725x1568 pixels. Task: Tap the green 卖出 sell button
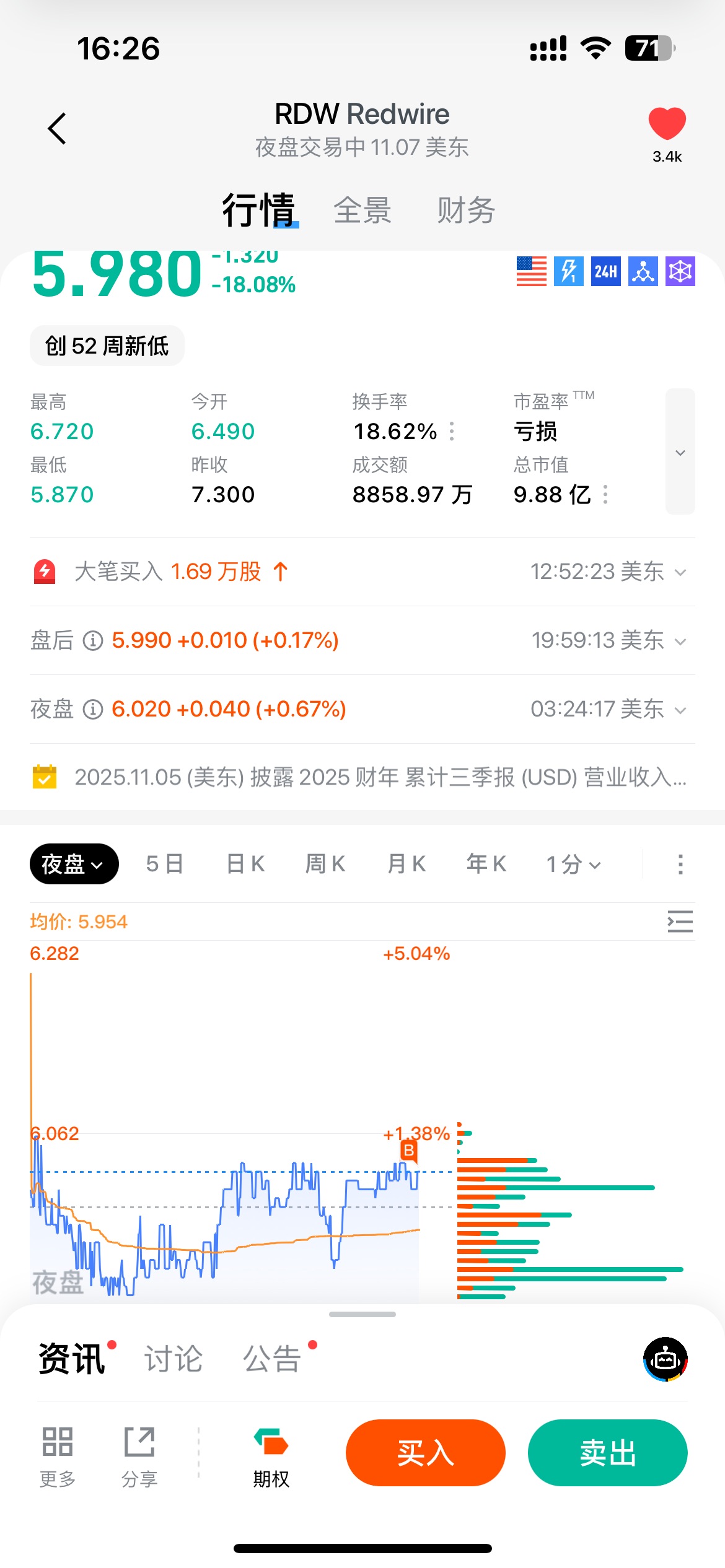point(607,1452)
